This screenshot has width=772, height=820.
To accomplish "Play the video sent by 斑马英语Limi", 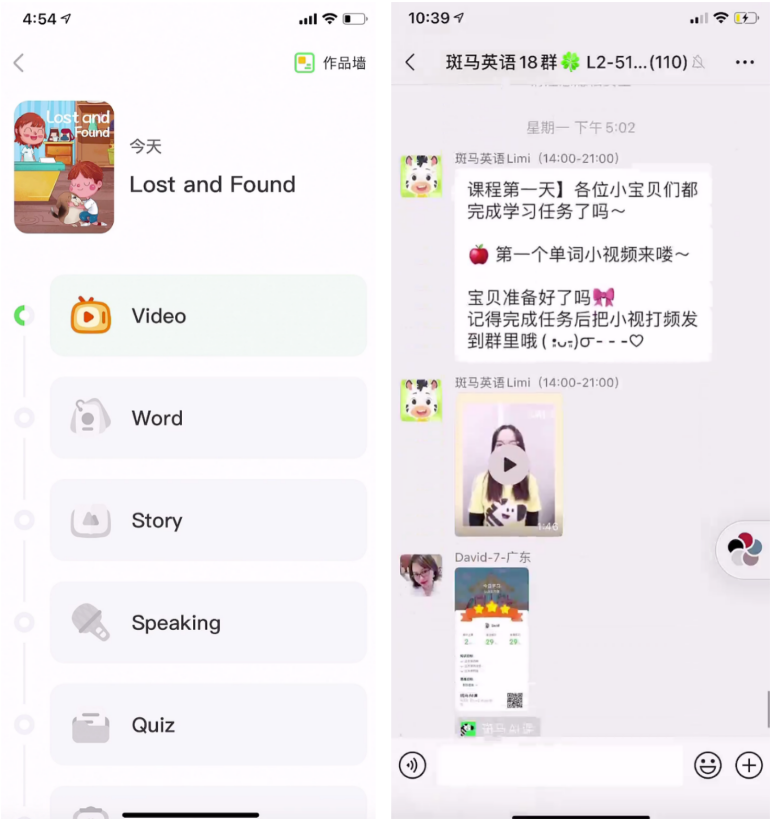I will [x=509, y=465].
